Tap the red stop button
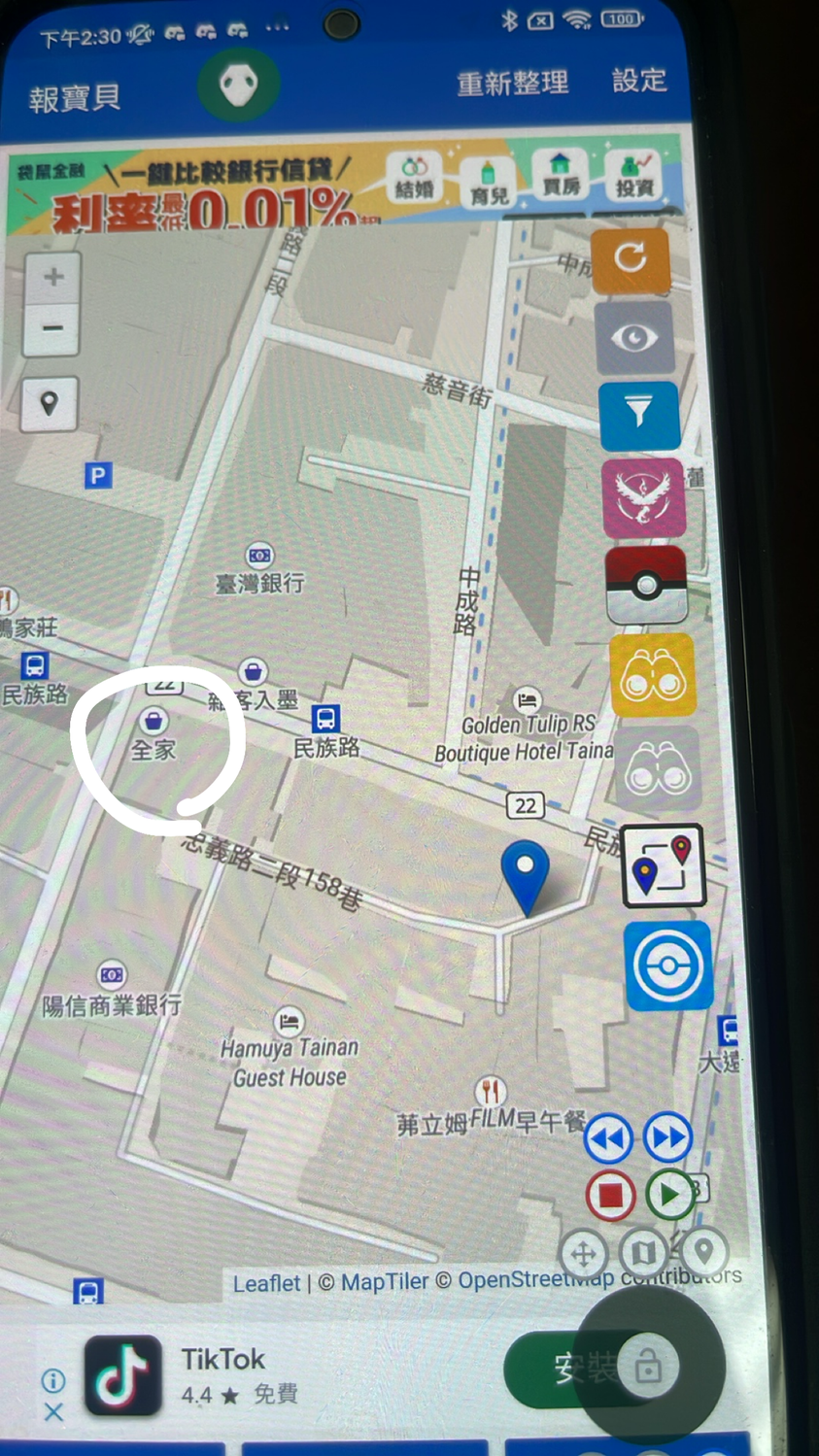This screenshot has width=819, height=1456. point(611,1195)
